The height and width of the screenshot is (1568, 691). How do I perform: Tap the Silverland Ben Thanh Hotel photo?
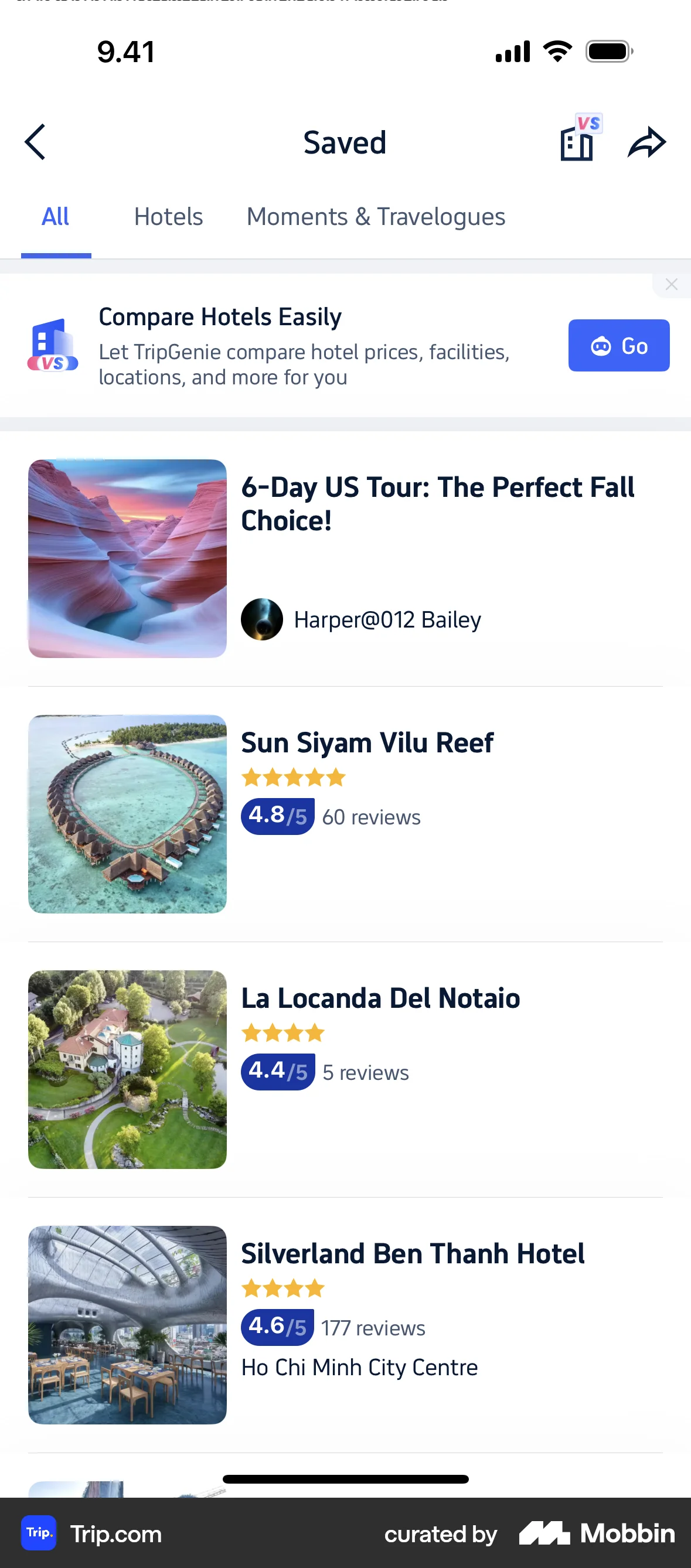click(127, 1326)
